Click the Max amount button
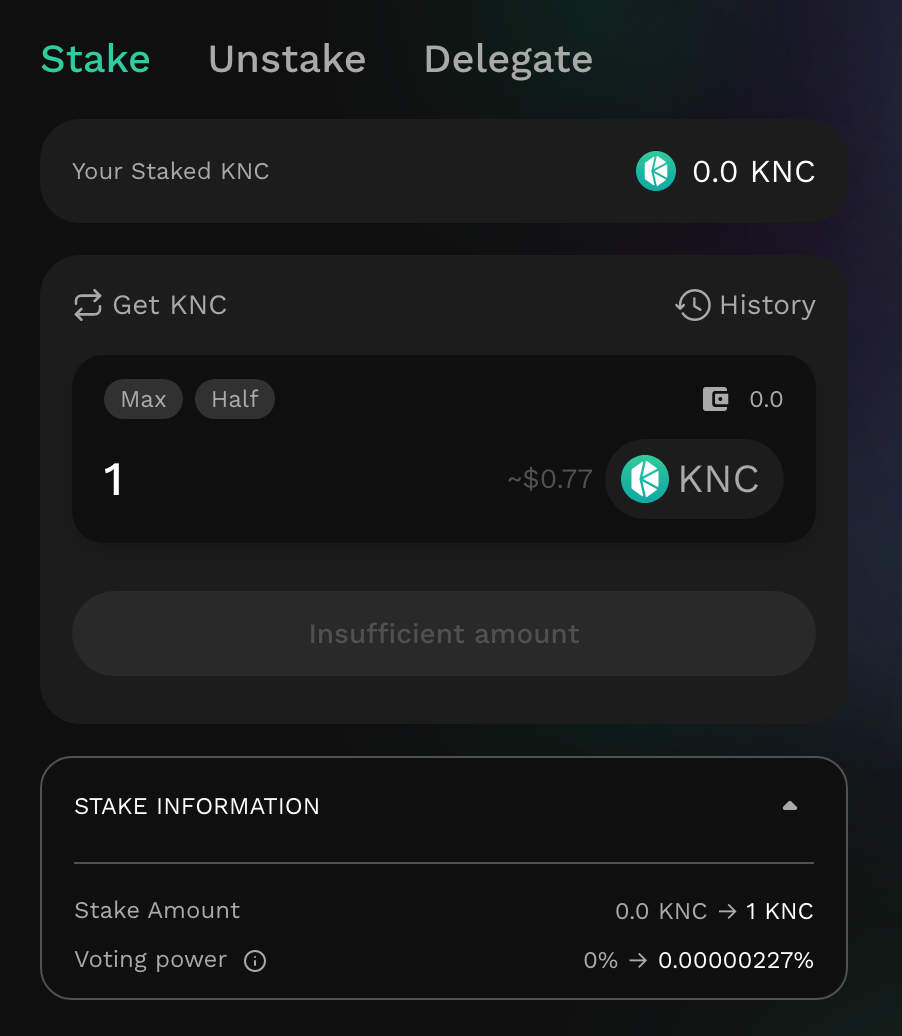Screen dimensions: 902x1036 tap(143, 398)
